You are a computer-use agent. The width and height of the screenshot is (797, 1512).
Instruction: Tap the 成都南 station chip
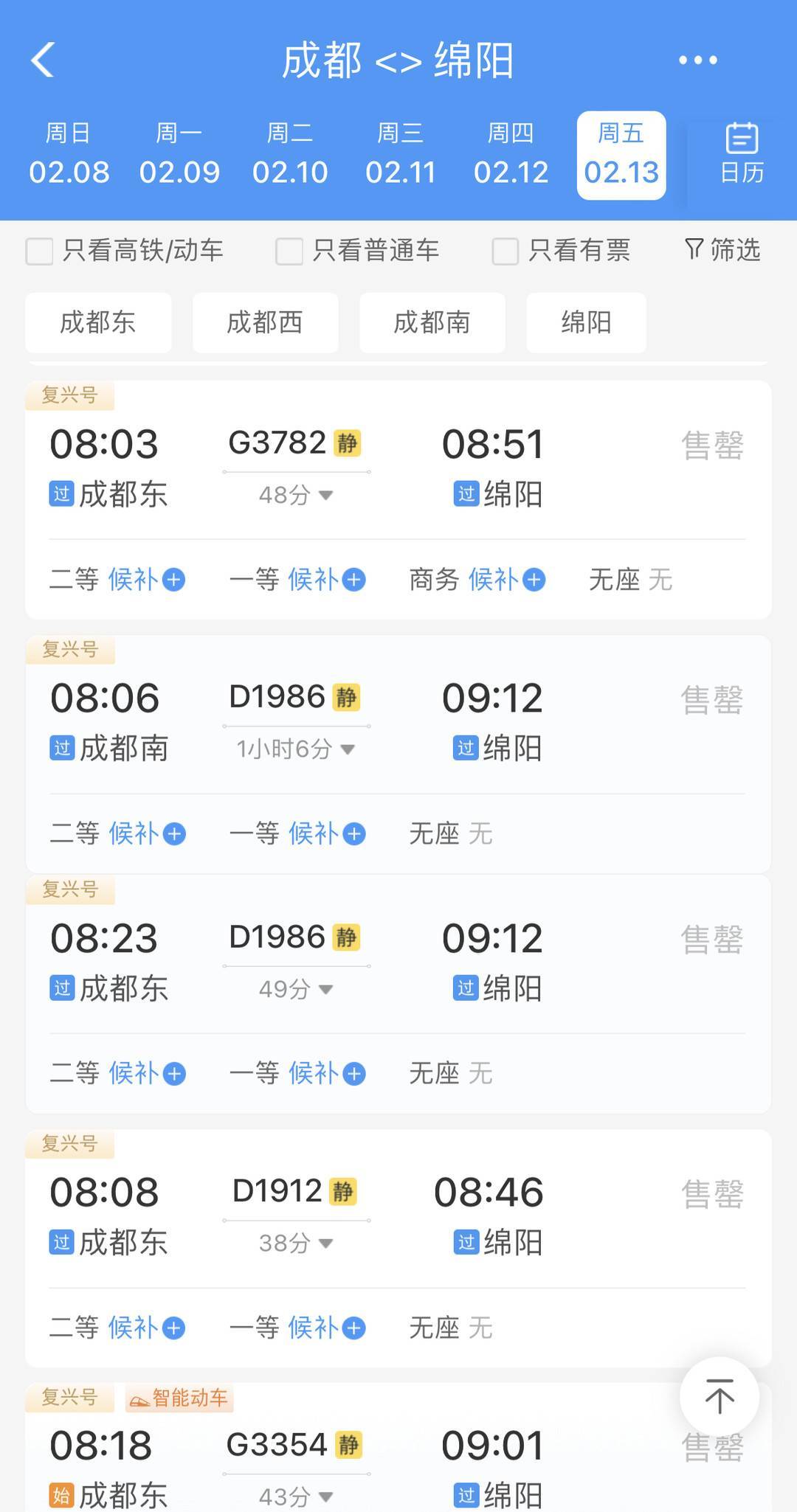[x=432, y=322]
